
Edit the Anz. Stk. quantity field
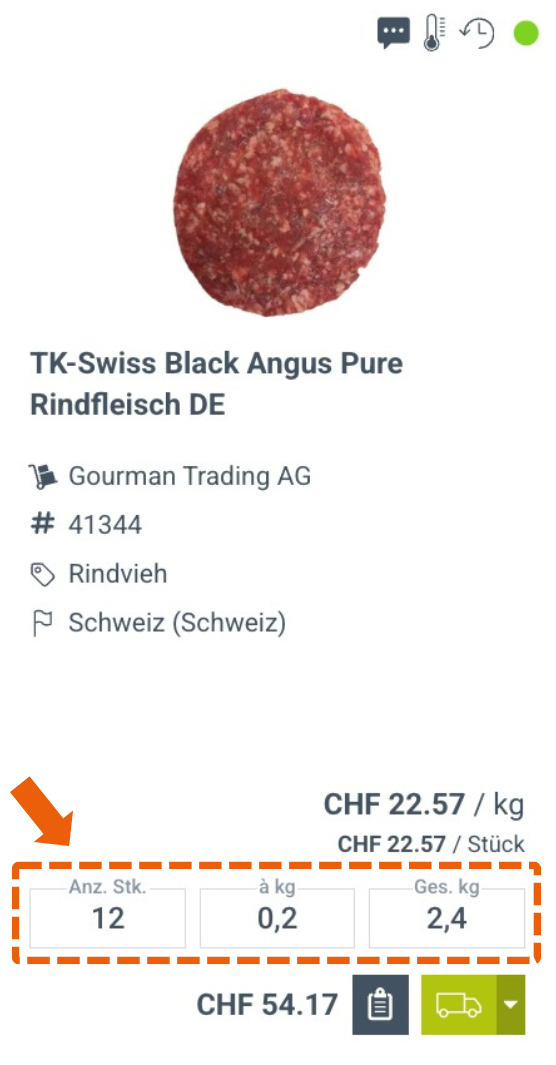coord(107,918)
